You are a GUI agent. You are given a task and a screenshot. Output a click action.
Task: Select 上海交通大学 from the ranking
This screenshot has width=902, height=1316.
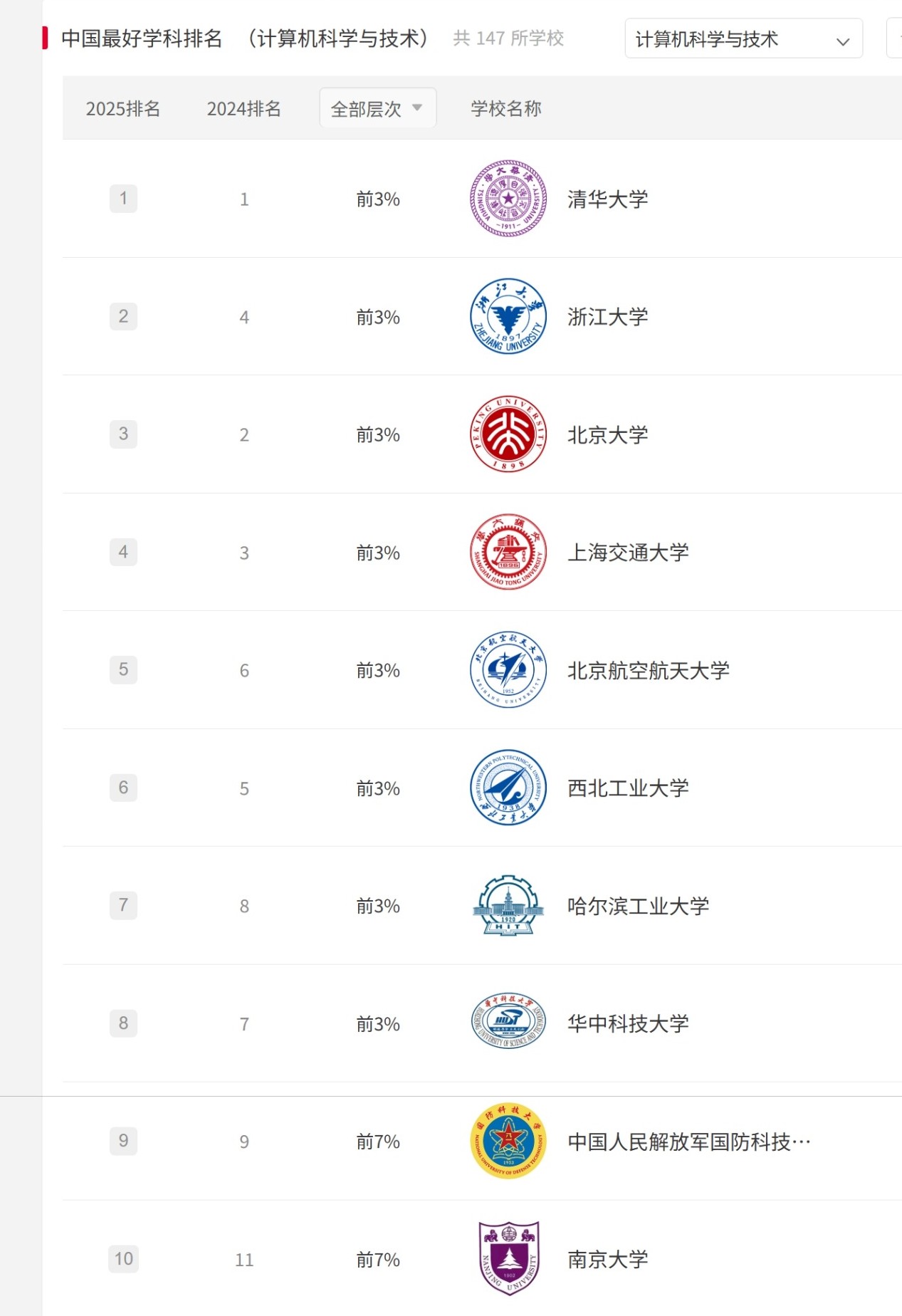(x=627, y=553)
